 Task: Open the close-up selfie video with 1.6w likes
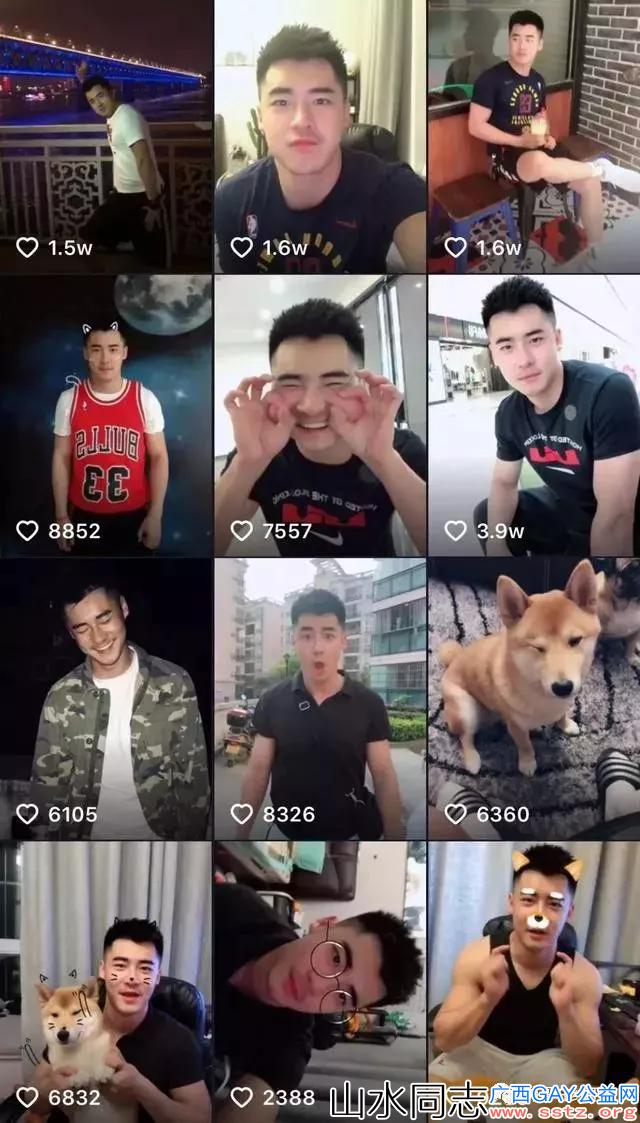click(320, 135)
